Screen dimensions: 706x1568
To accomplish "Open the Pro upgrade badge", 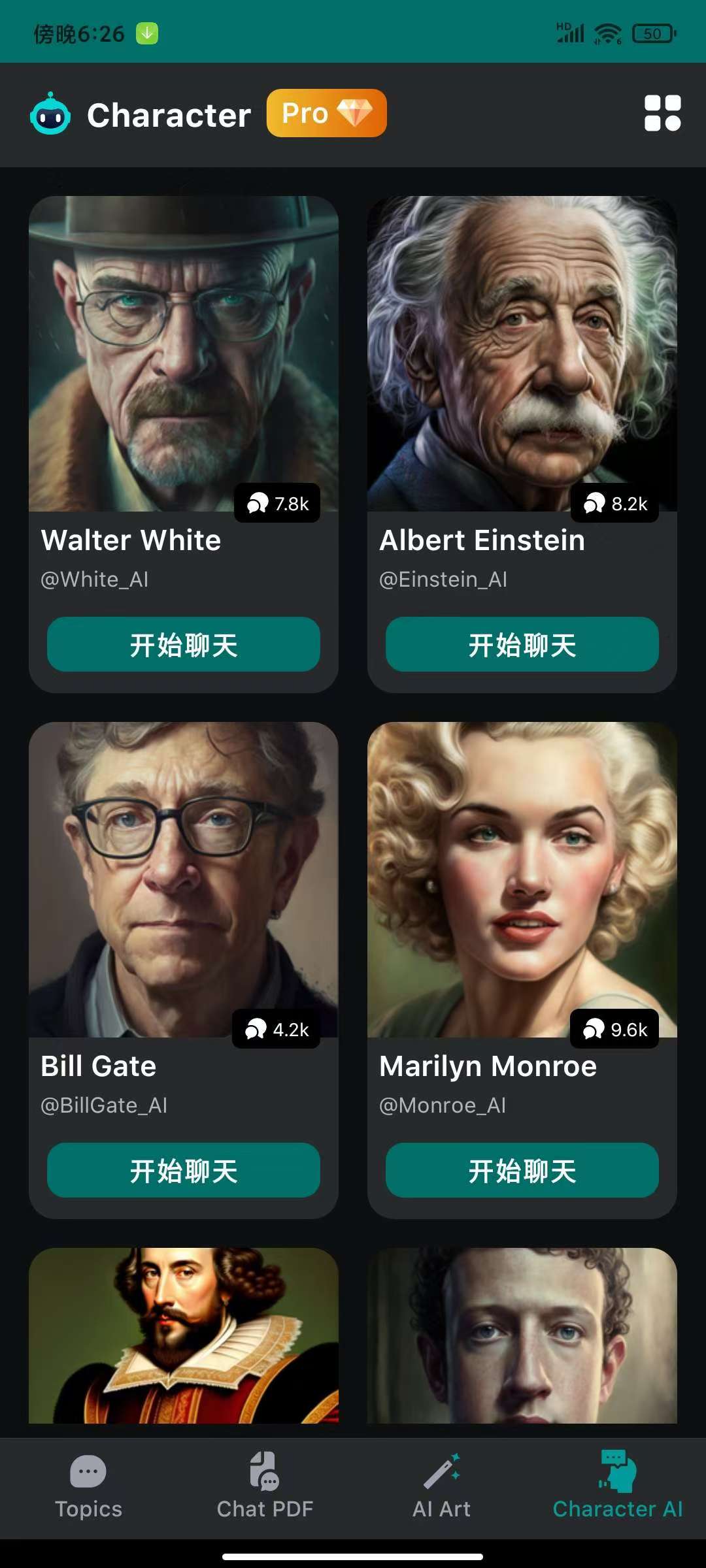I will pyautogui.click(x=326, y=113).
